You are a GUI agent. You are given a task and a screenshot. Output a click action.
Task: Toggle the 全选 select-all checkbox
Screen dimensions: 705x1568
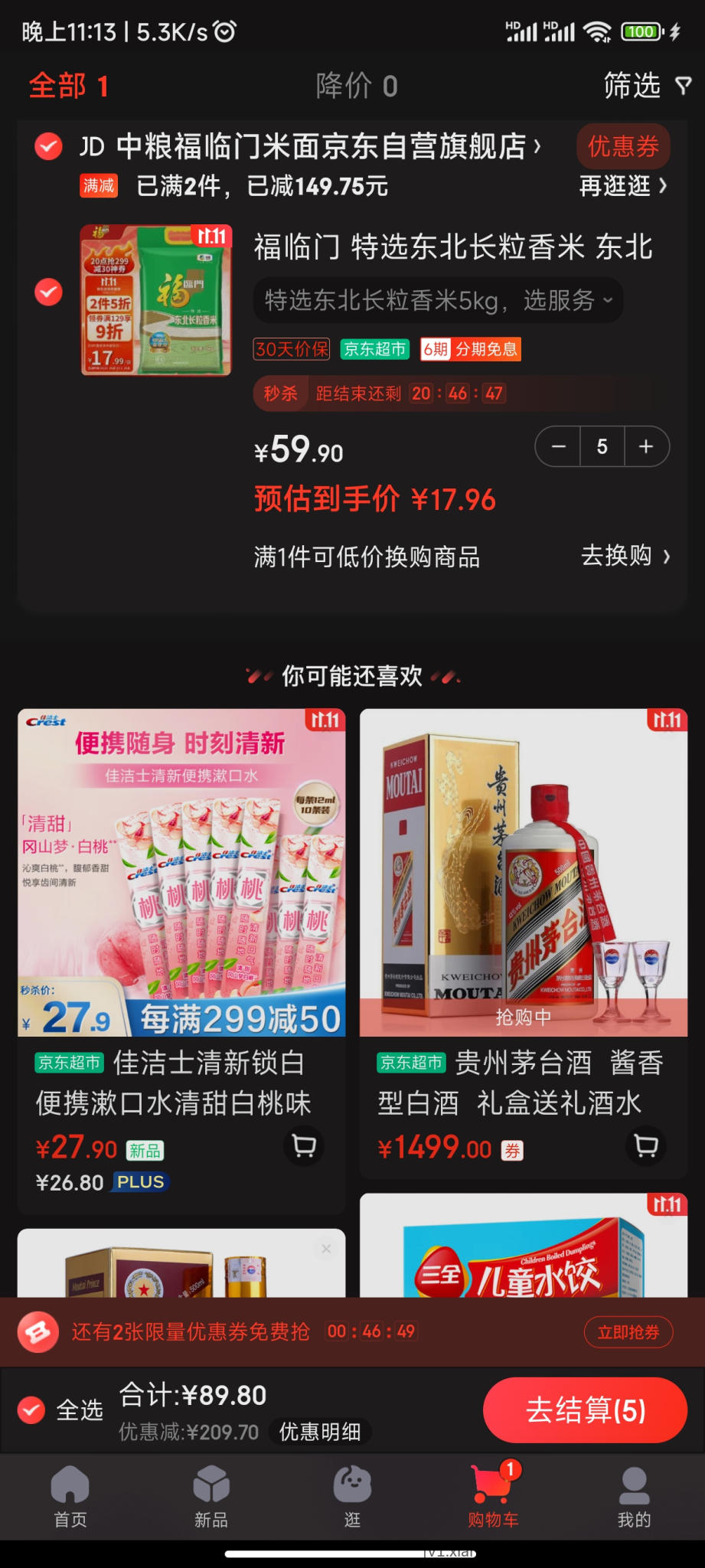(31, 1410)
